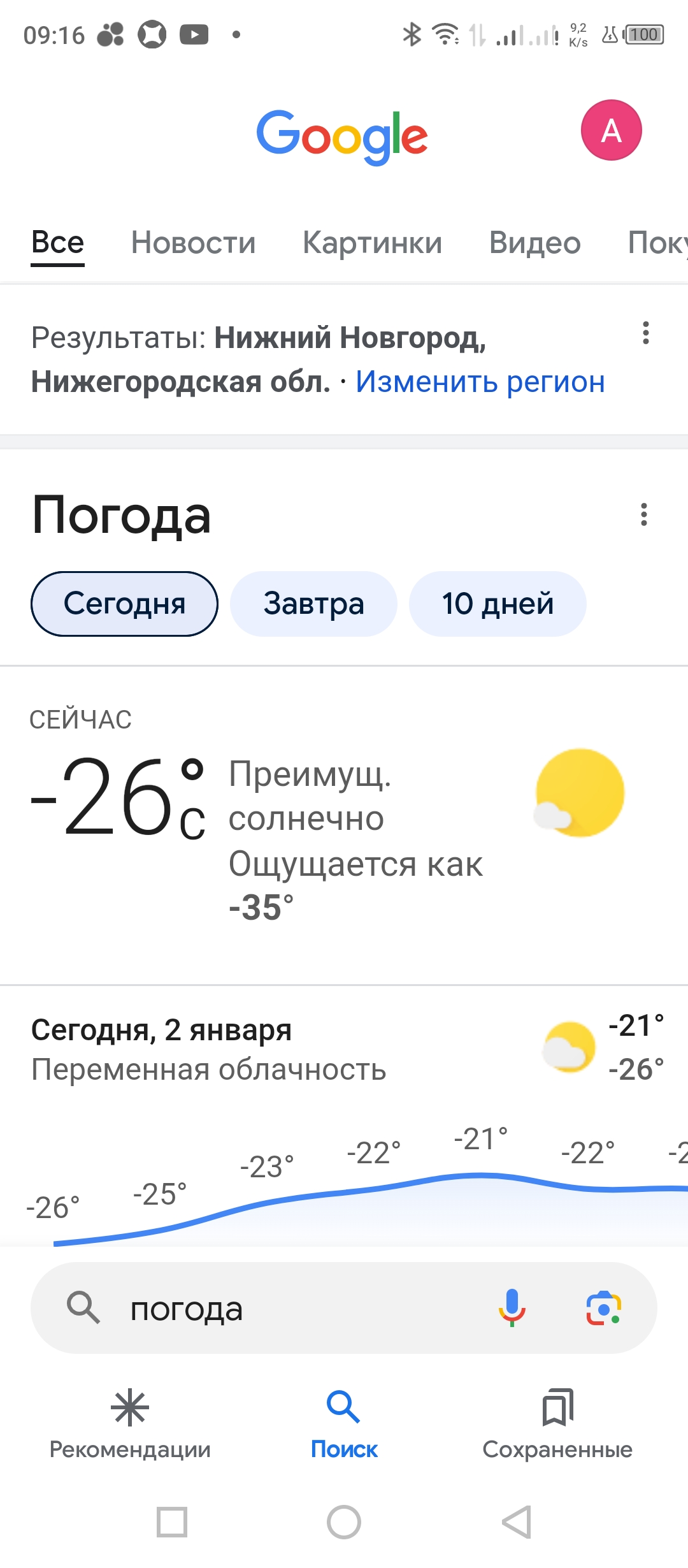The width and height of the screenshot is (688, 1568).
Task: Switch to the Завтра forecast chip
Action: [x=313, y=604]
